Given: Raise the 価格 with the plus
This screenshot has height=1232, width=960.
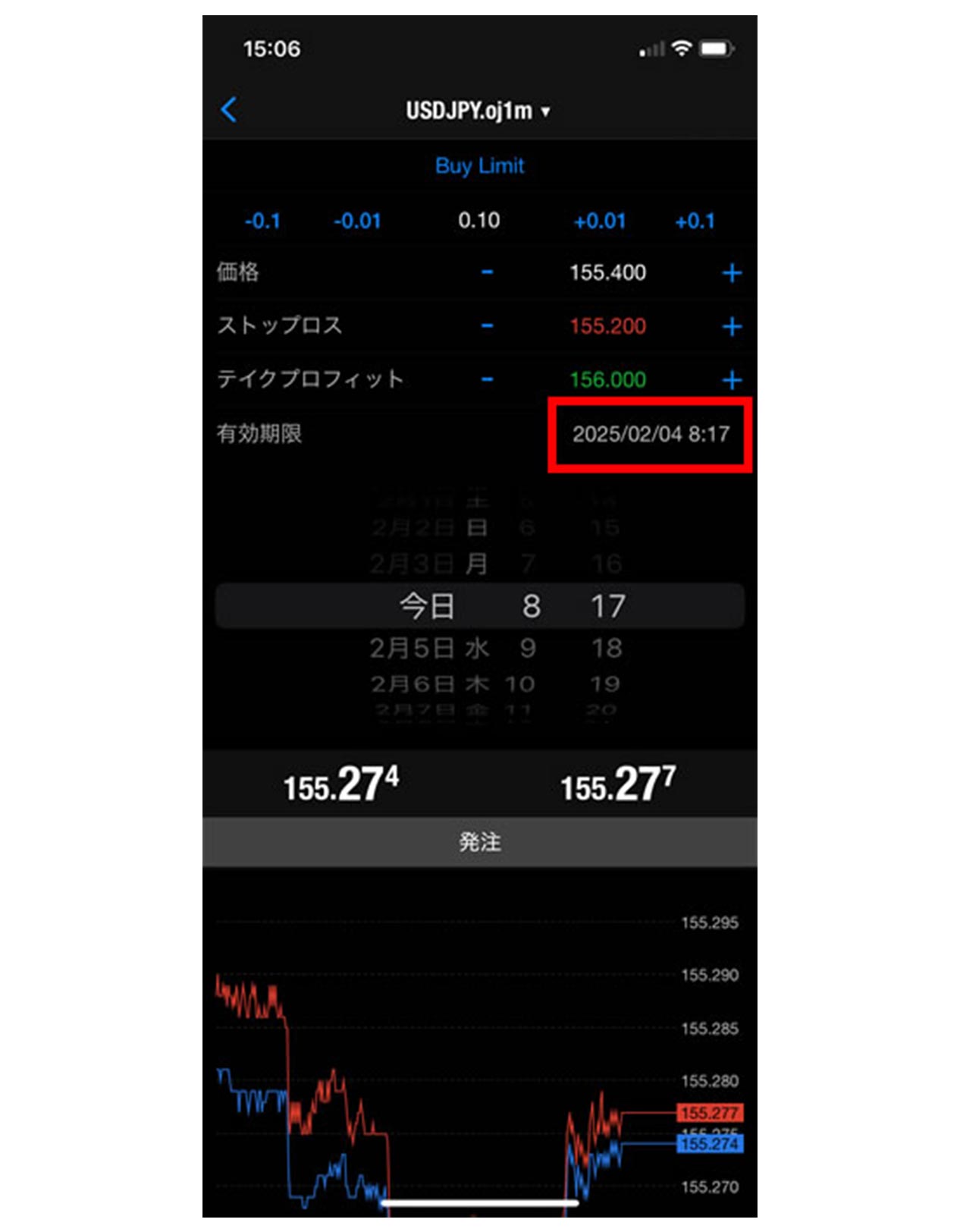Looking at the screenshot, I should pyautogui.click(x=731, y=273).
